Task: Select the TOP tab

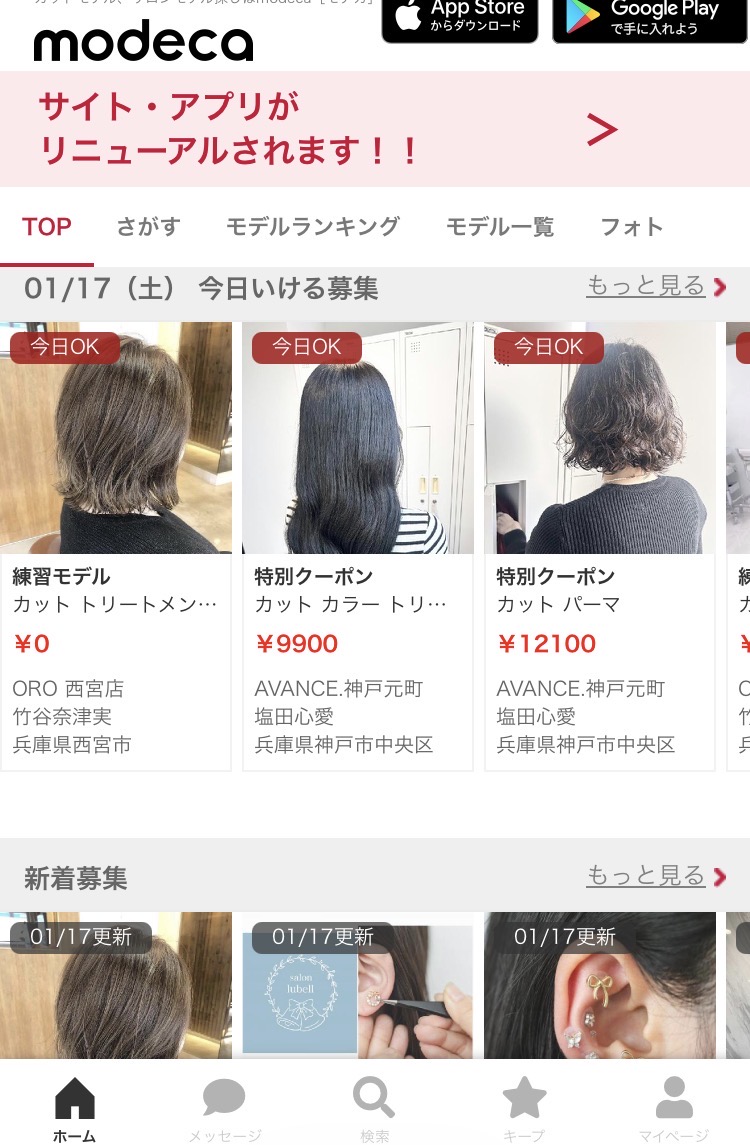Action: tap(47, 227)
